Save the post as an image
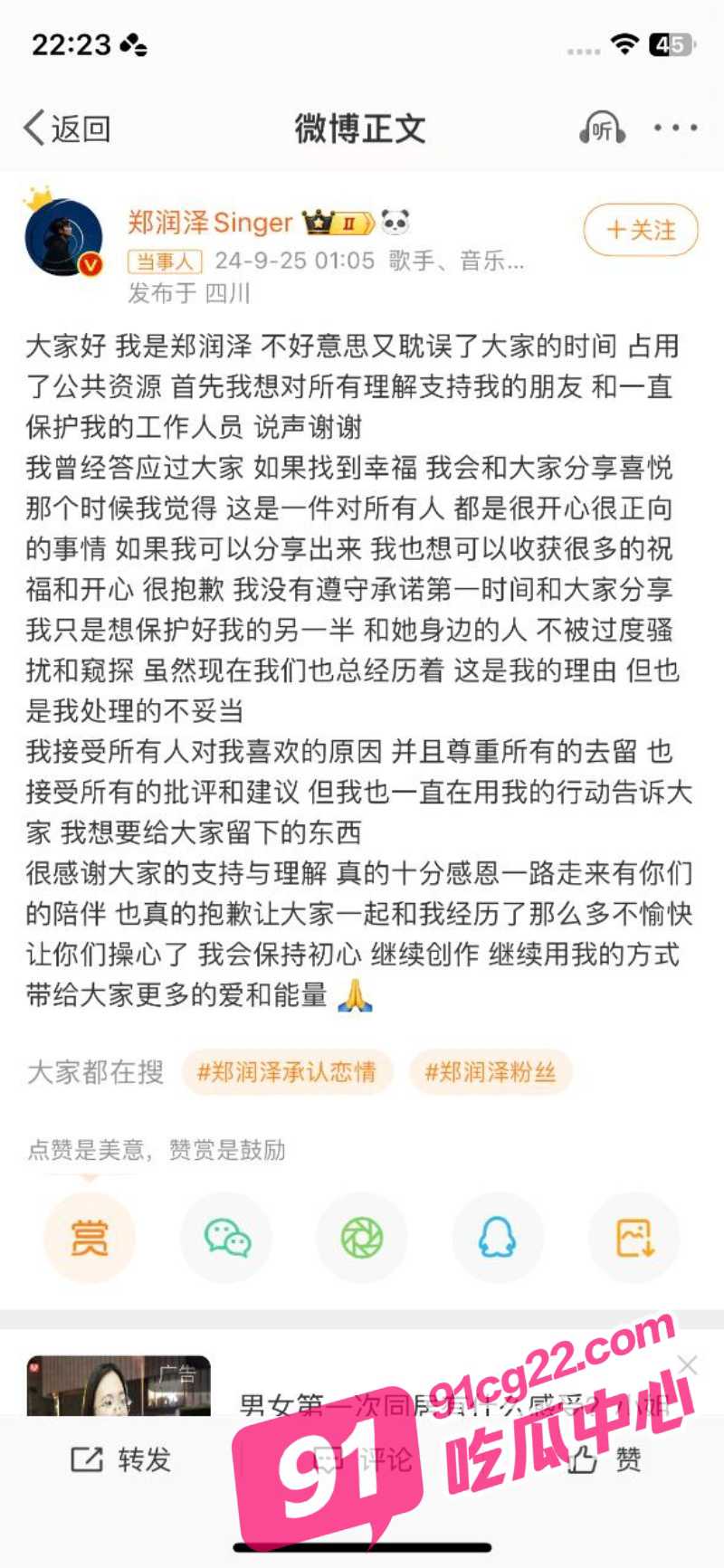The width and height of the screenshot is (724, 1568). (634, 1238)
